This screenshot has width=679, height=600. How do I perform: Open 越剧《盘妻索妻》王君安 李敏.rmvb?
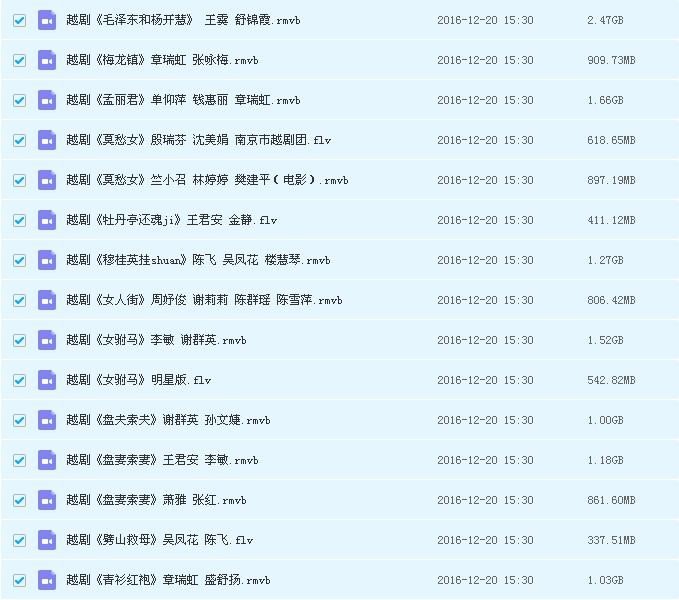(x=162, y=460)
